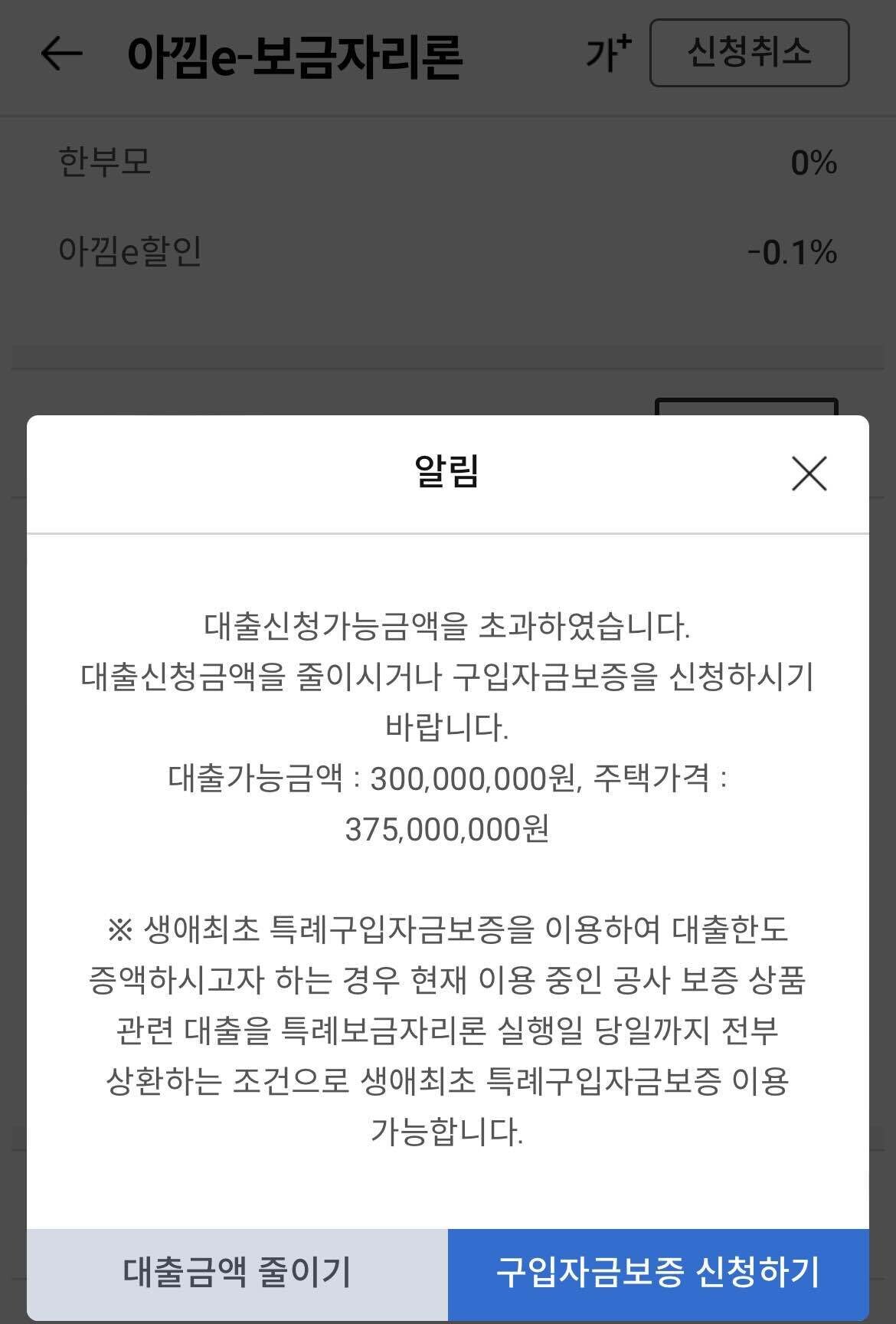Image resolution: width=896 pixels, height=1324 pixels.
Task: Select the left arrow next to 아낌e-보금자리론
Action: pos(60,54)
